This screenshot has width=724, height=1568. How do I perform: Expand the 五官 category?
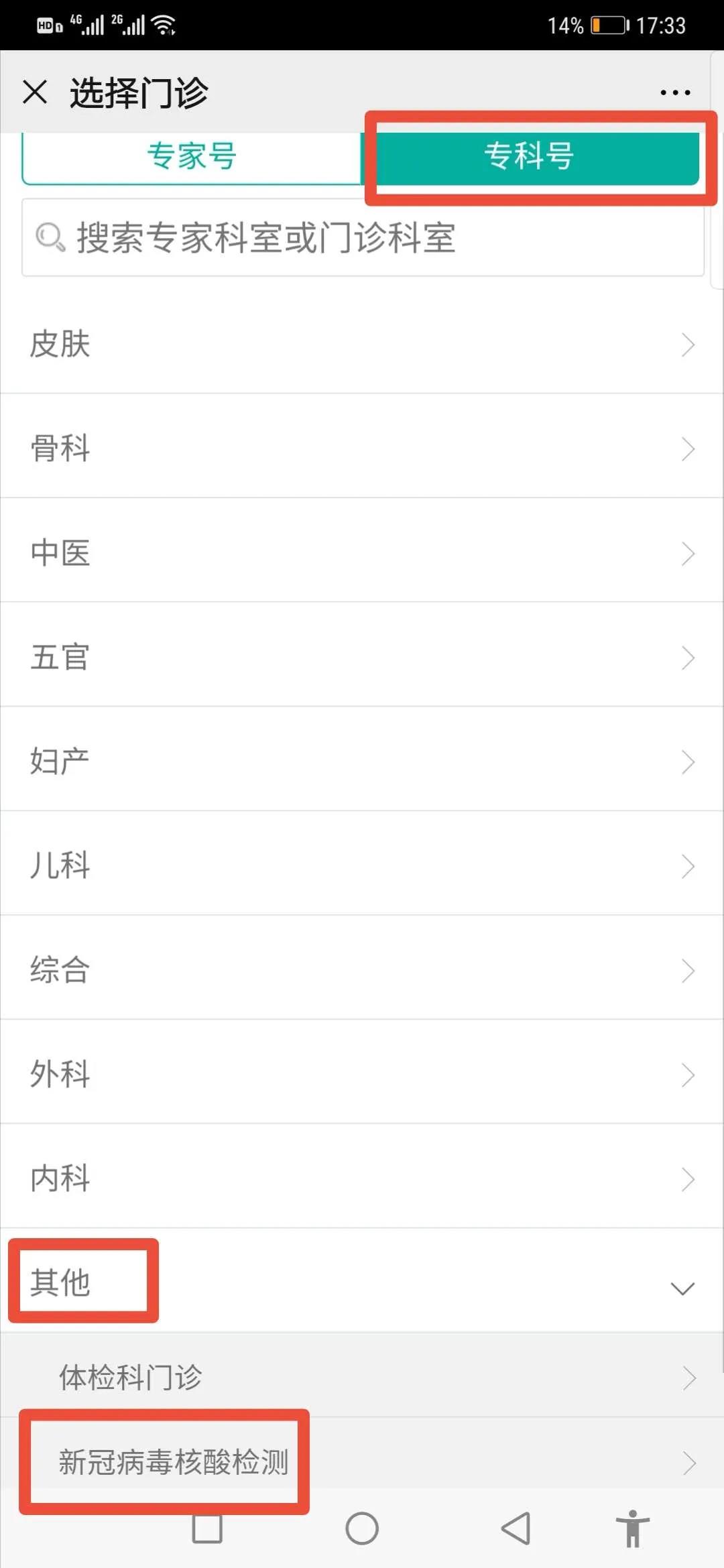362,656
